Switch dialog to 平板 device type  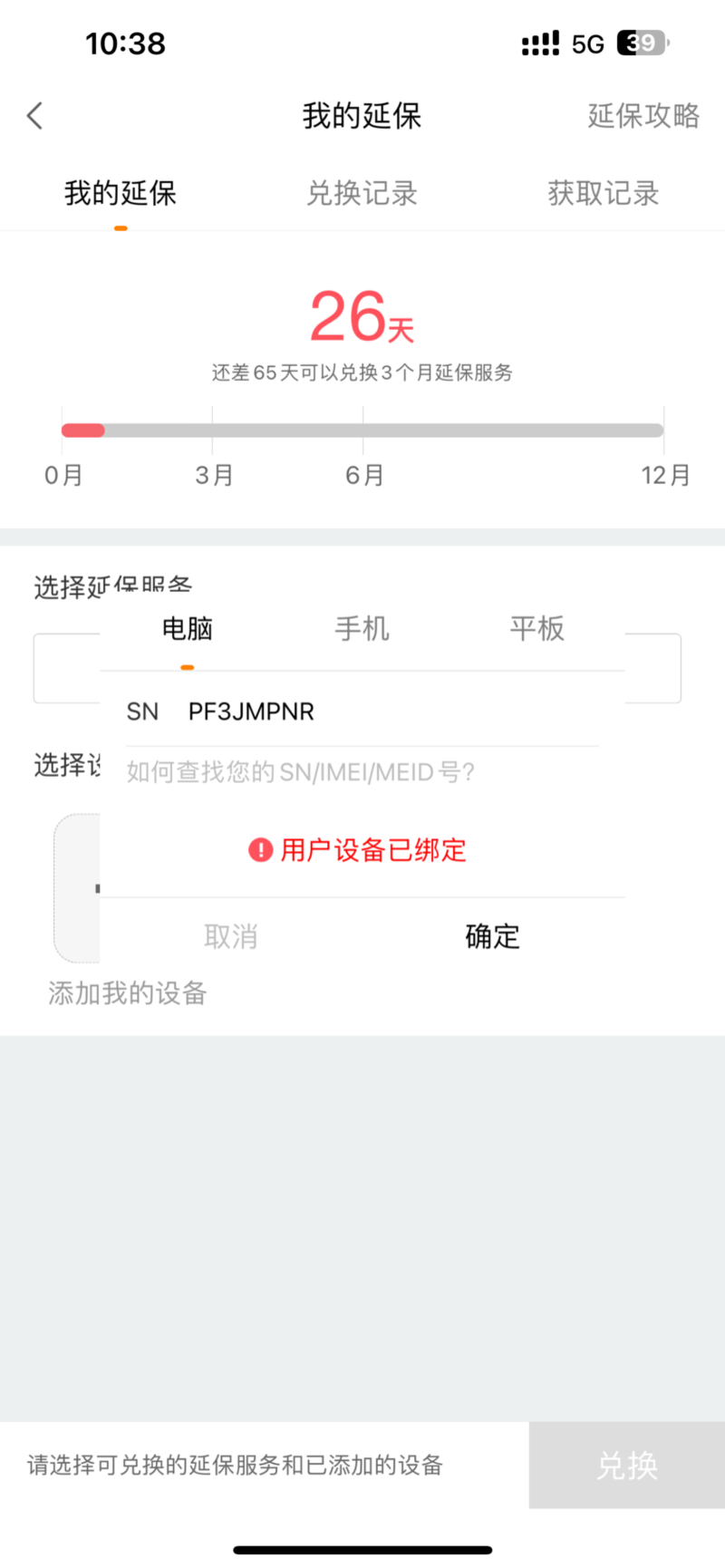pos(536,628)
